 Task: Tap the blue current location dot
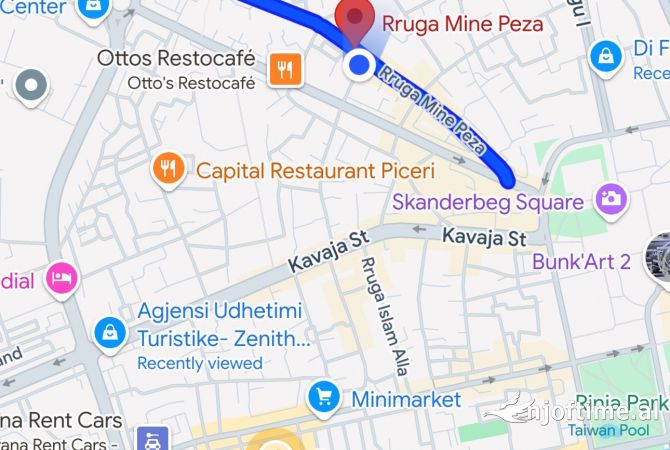359,66
